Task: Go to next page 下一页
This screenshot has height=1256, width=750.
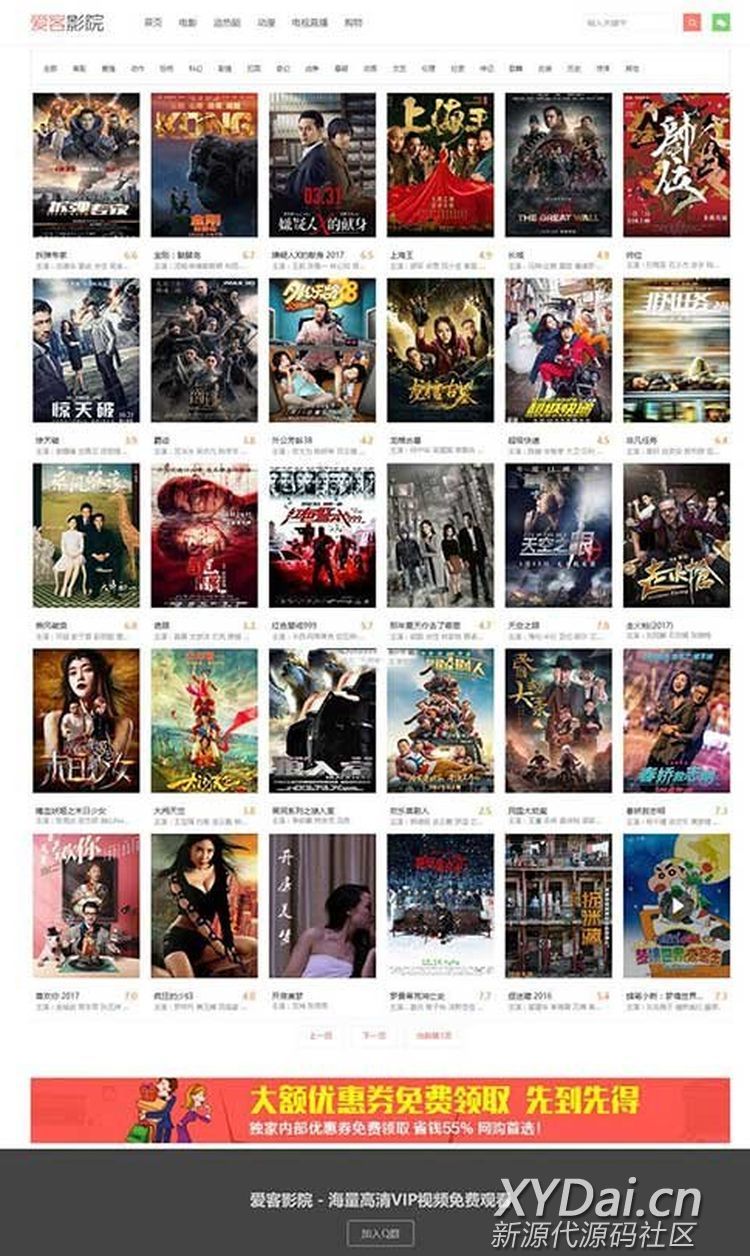Action: (x=374, y=1035)
